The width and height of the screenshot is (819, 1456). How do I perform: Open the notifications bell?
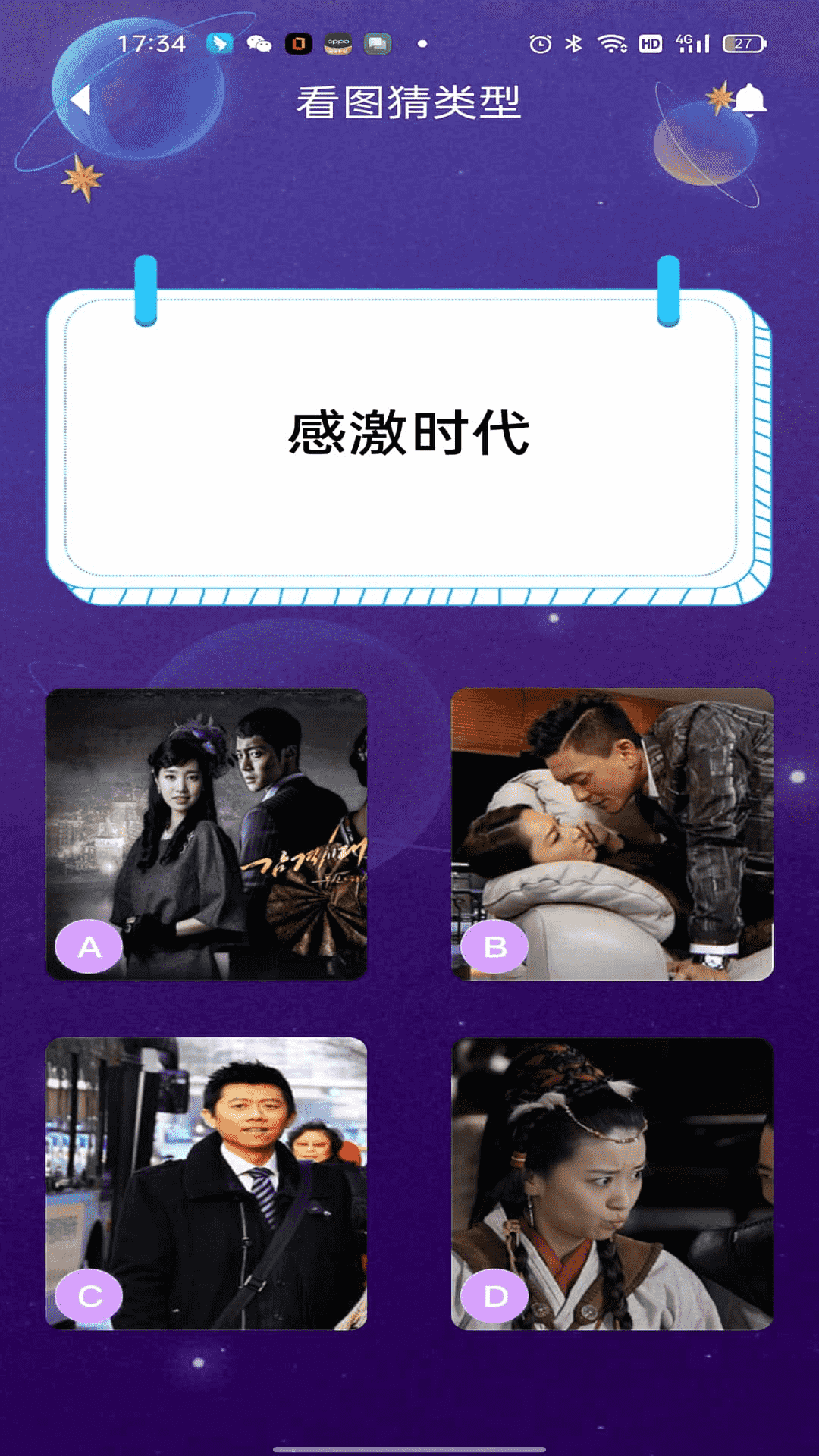pyautogui.click(x=749, y=100)
